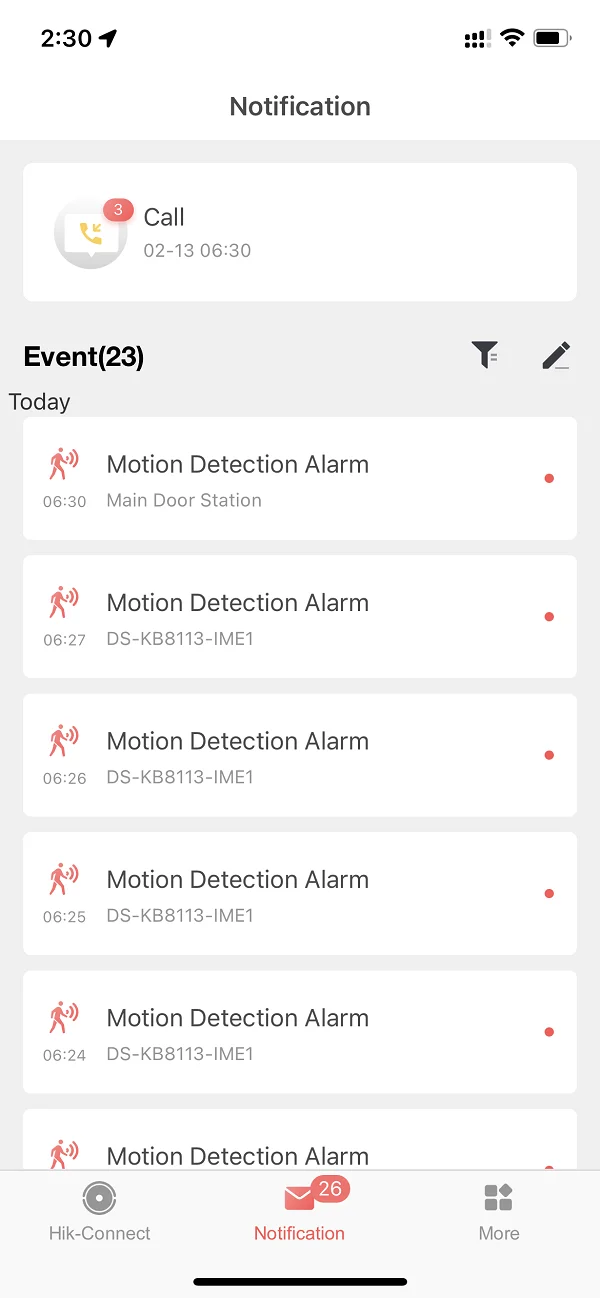Open the Call notifications card
The width and height of the screenshot is (600, 1298).
point(300,232)
